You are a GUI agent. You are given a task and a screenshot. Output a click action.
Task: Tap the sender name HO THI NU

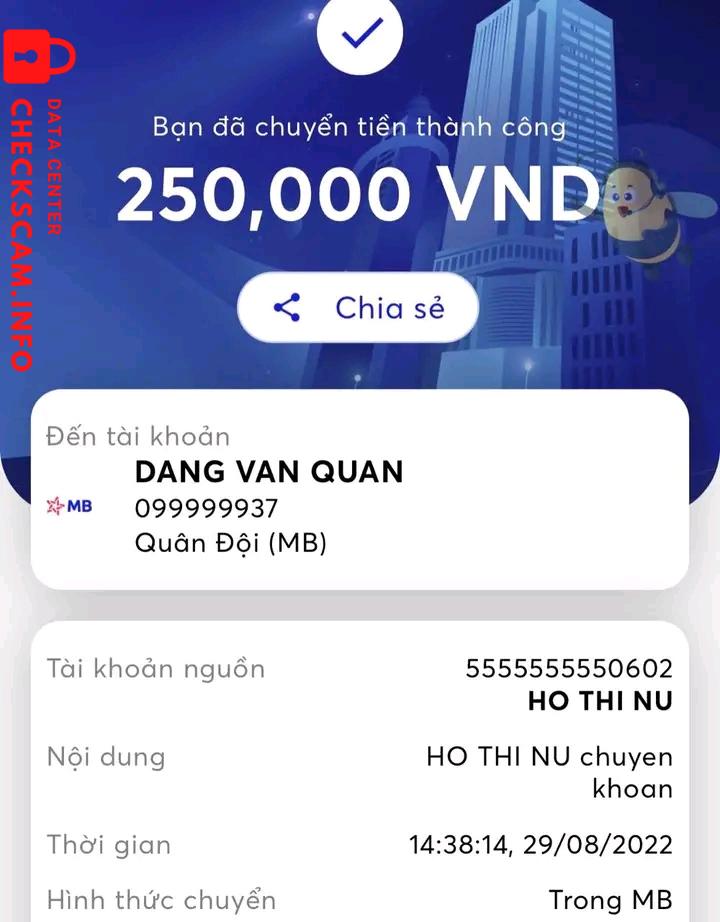click(599, 701)
